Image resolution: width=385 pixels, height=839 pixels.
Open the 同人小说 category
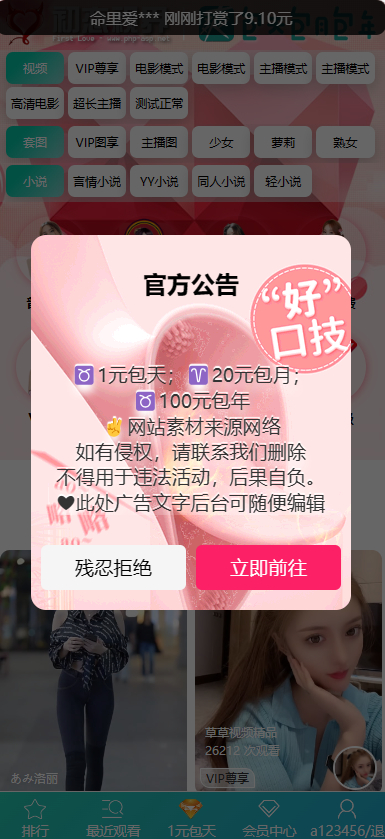click(x=221, y=181)
